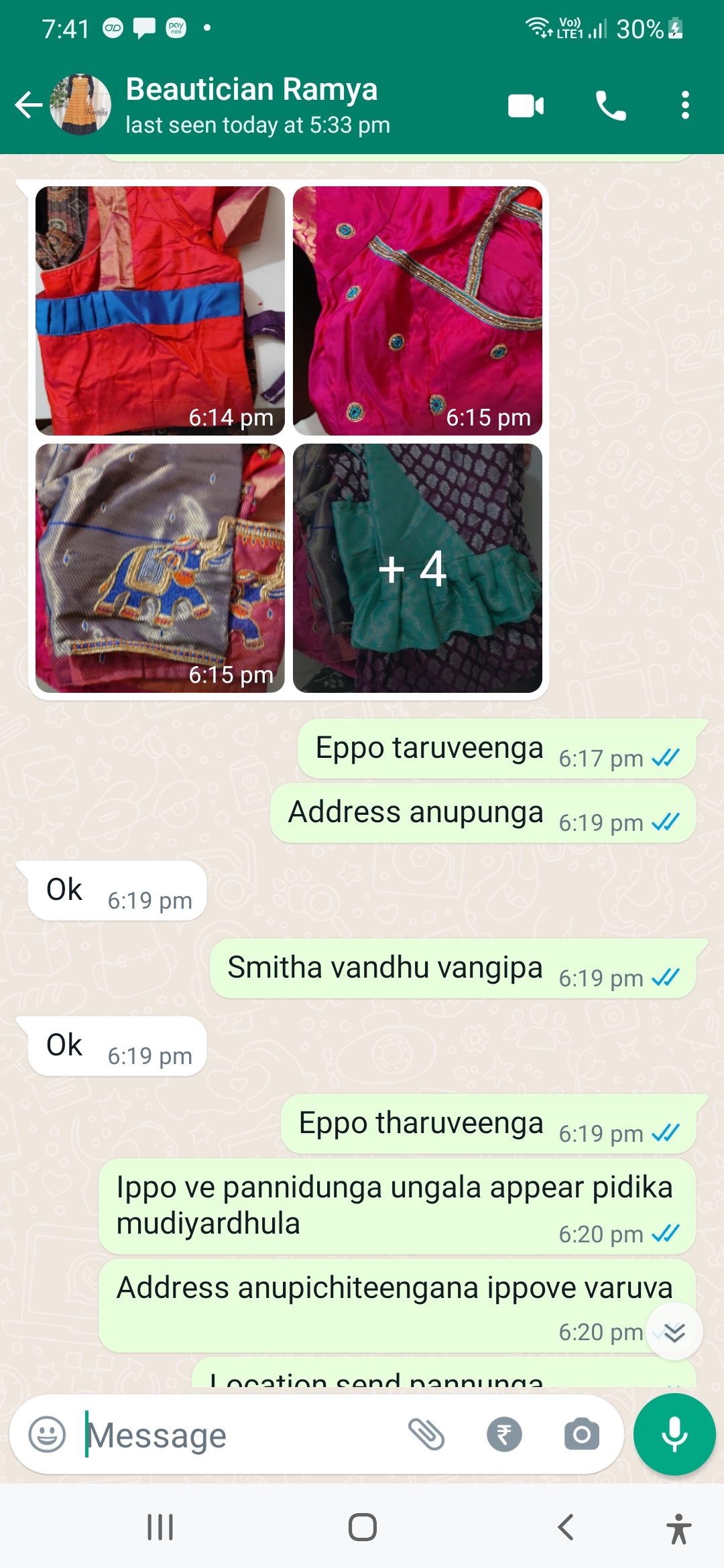Open the red blouse photo with blue band
724x1568 pixels.
click(x=160, y=311)
